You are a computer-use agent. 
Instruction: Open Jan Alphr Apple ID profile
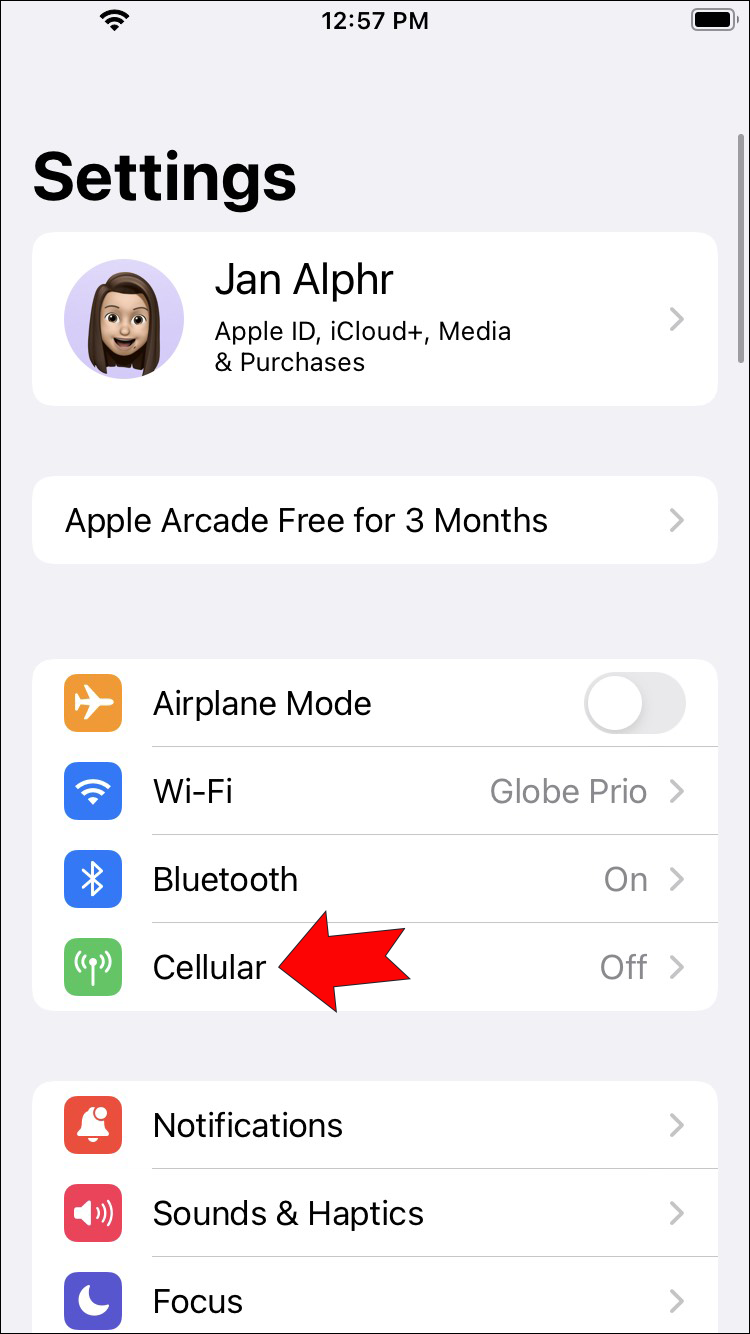coord(374,319)
